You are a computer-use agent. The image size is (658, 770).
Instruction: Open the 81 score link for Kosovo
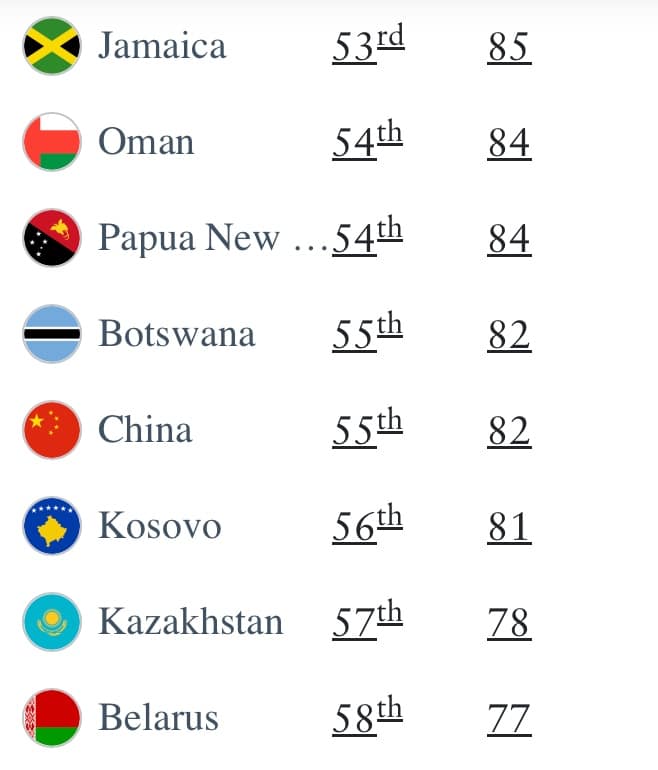click(x=509, y=527)
